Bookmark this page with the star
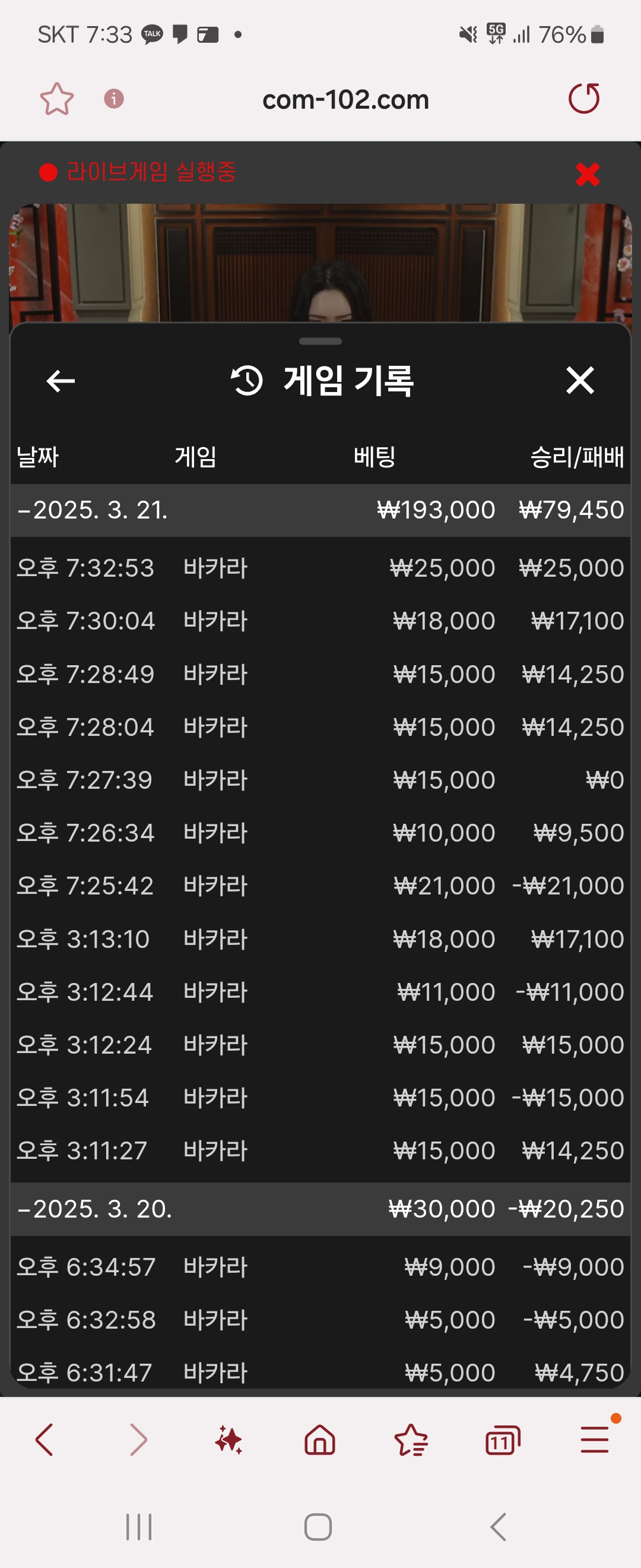 click(56, 99)
